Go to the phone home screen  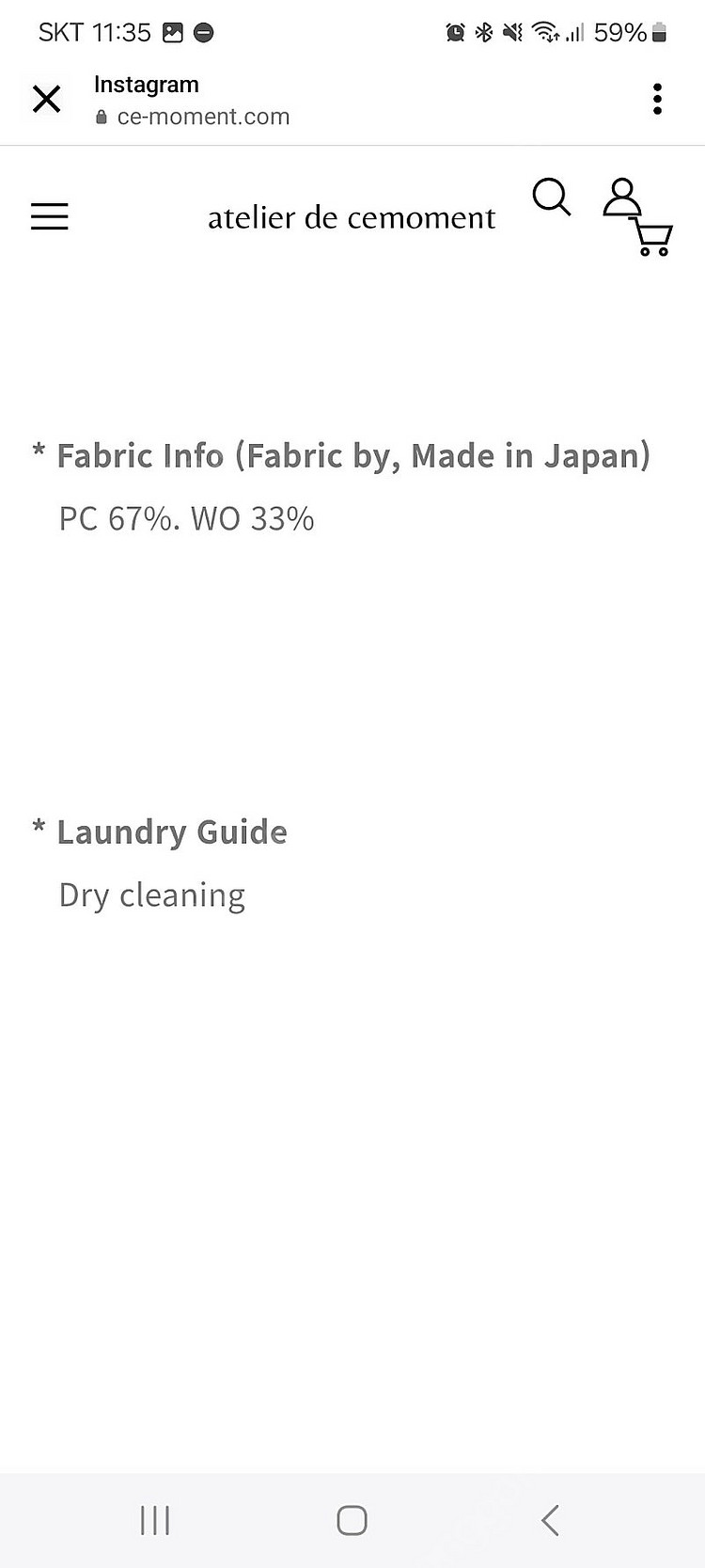click(x=352, y=1520)
